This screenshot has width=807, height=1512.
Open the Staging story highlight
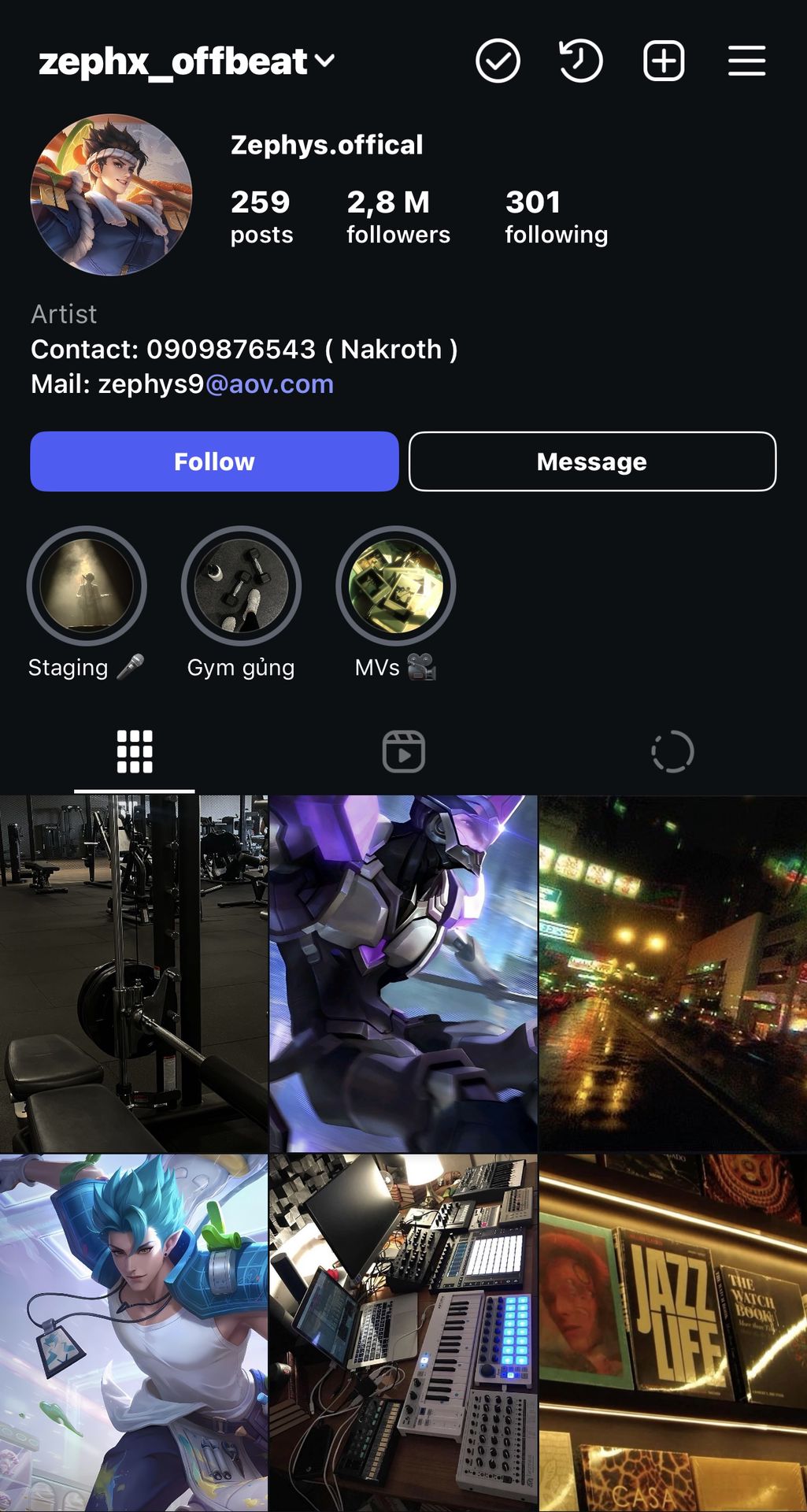tap(87, 587)
